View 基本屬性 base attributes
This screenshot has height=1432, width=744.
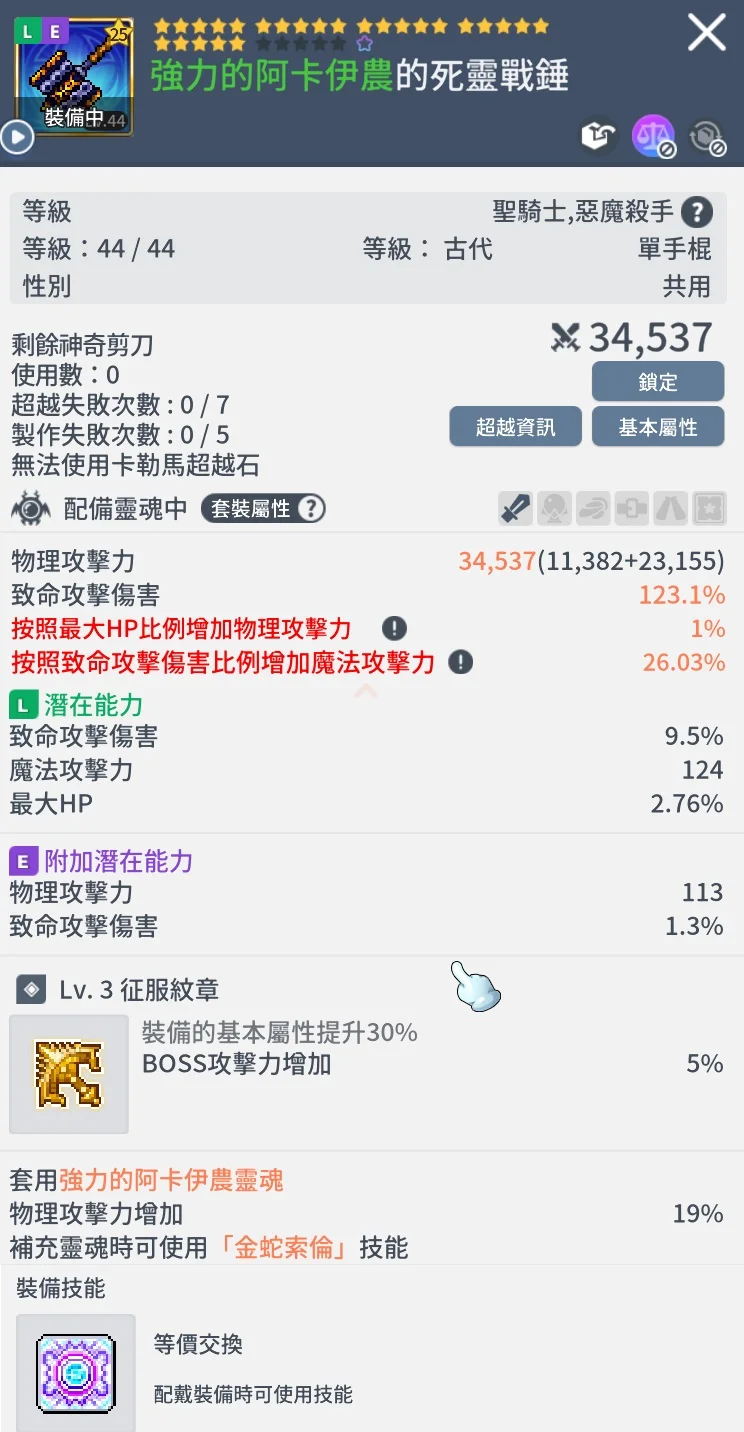(657, 427)
